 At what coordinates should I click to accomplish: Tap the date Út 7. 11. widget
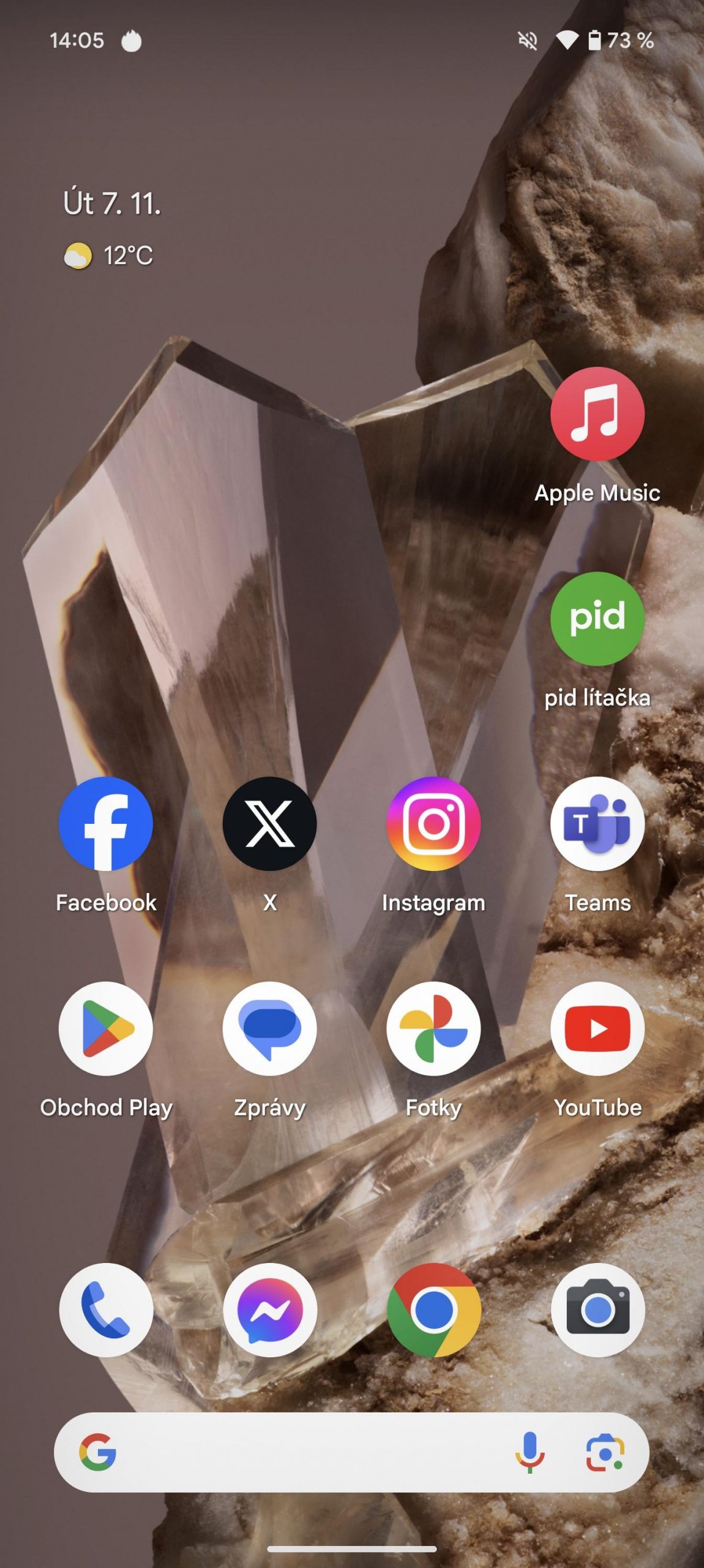coord(112,203)
